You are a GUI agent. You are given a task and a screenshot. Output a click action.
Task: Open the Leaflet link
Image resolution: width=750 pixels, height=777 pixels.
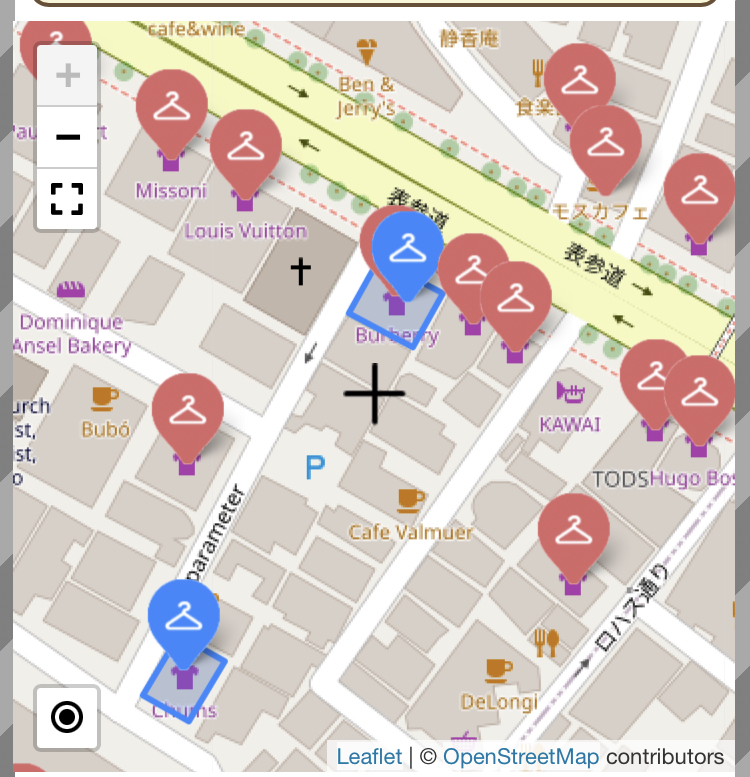(369, 757)
